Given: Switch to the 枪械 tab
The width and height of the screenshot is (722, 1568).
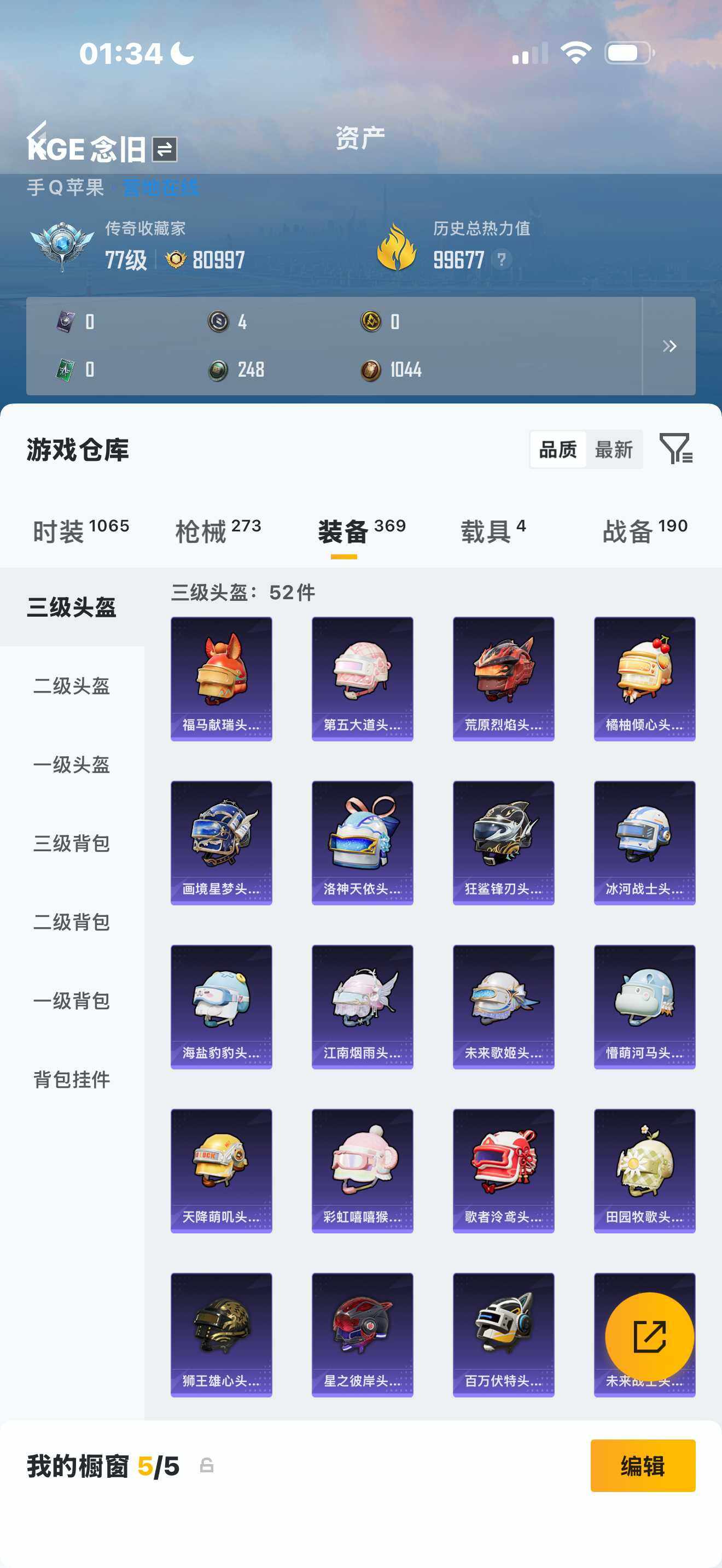Looking at the screenshot, I should click(201, 530).
